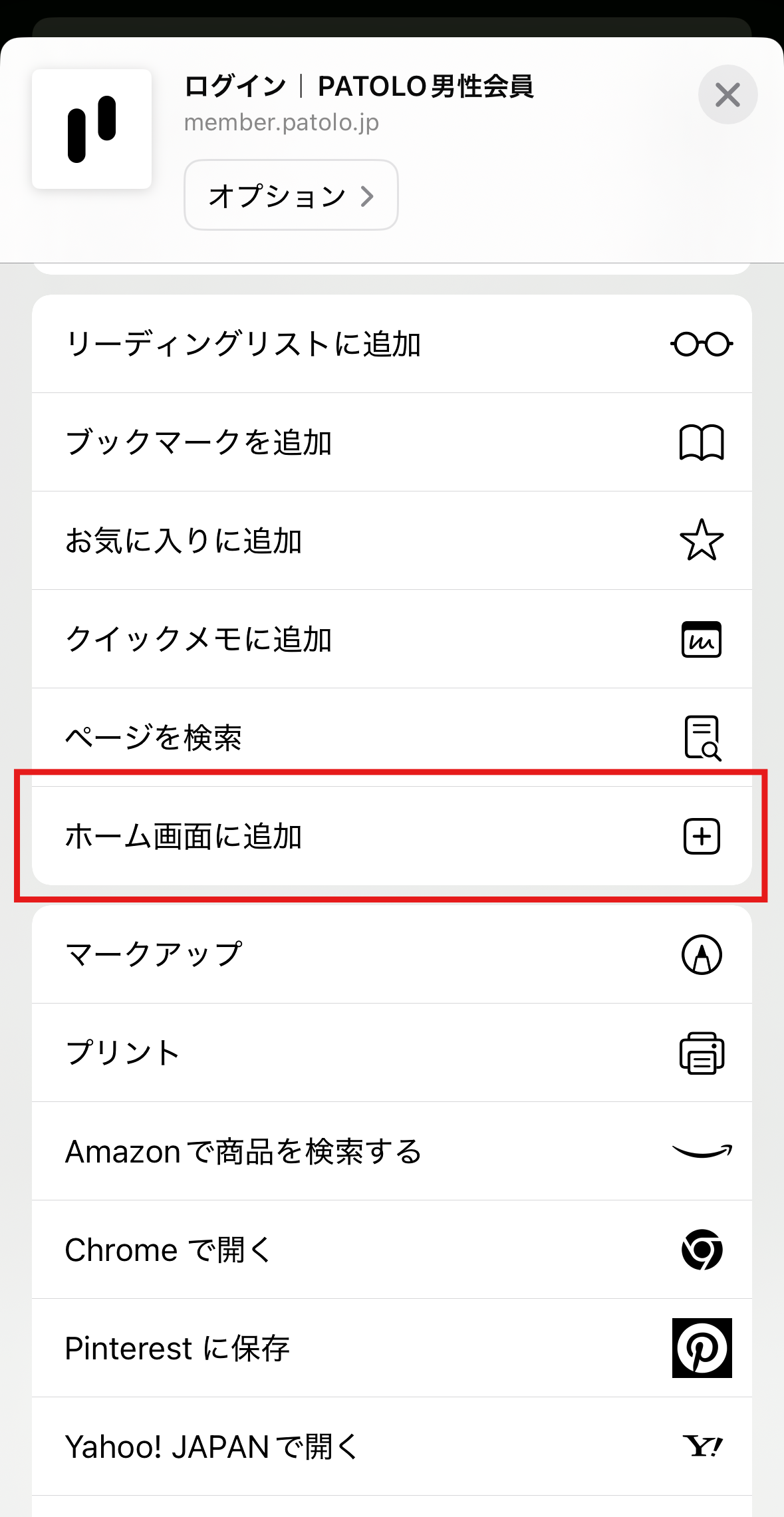Tap Yahoo! JAPANで開く
The height and width of the screenshot is (1517, 784).
[x=392, y=1447]
